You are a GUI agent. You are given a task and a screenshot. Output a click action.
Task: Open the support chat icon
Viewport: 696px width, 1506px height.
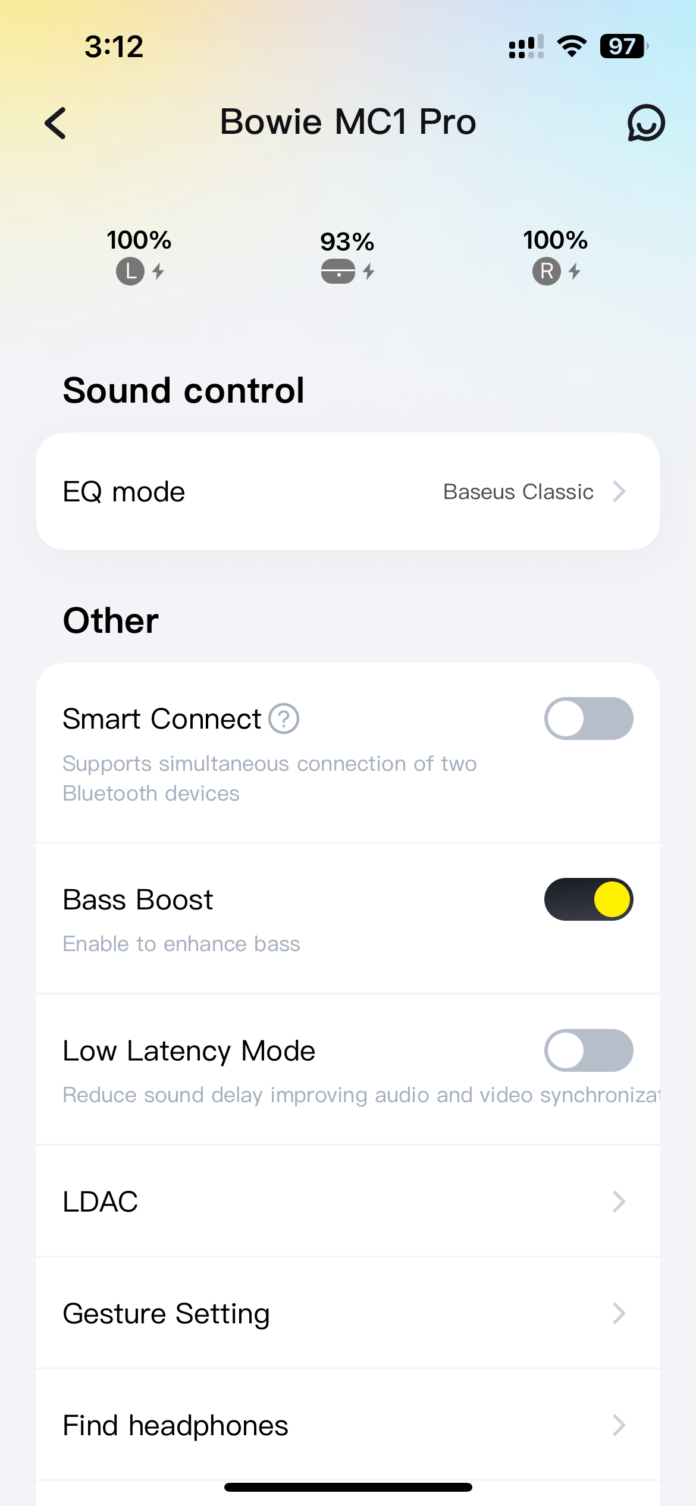point(645,123)
